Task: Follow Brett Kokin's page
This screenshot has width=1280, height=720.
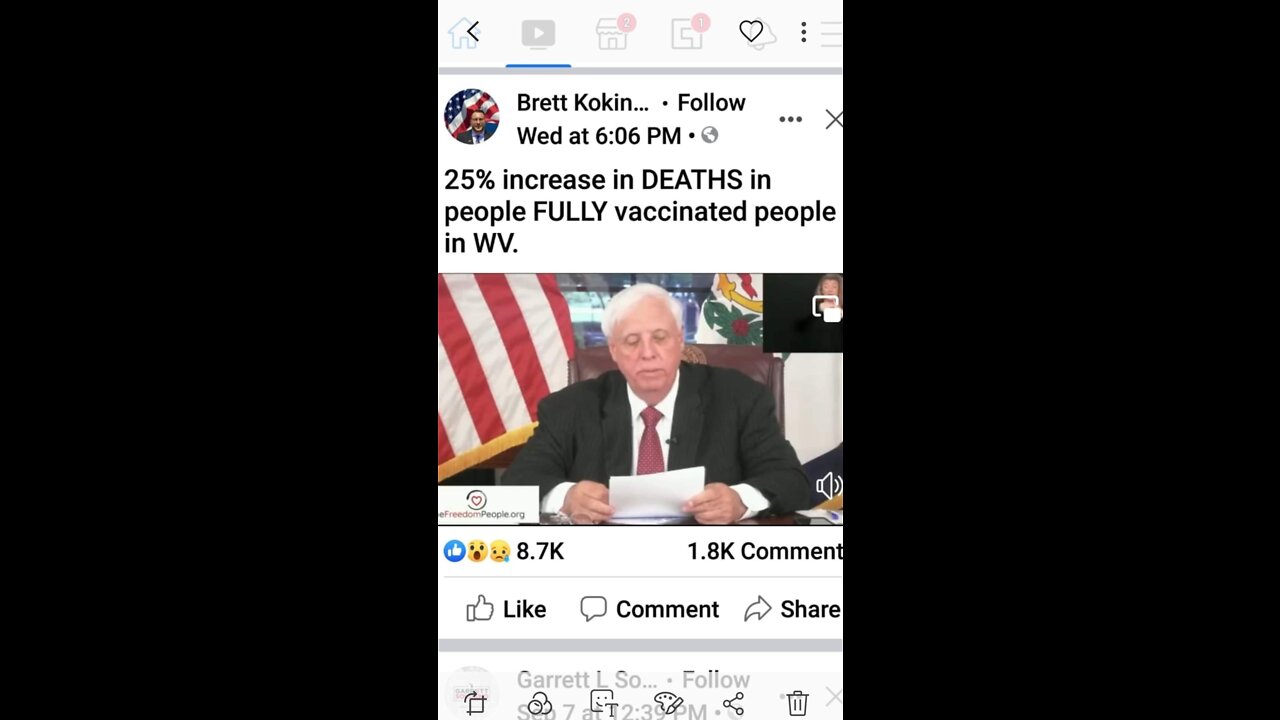Action: (711, 103)
